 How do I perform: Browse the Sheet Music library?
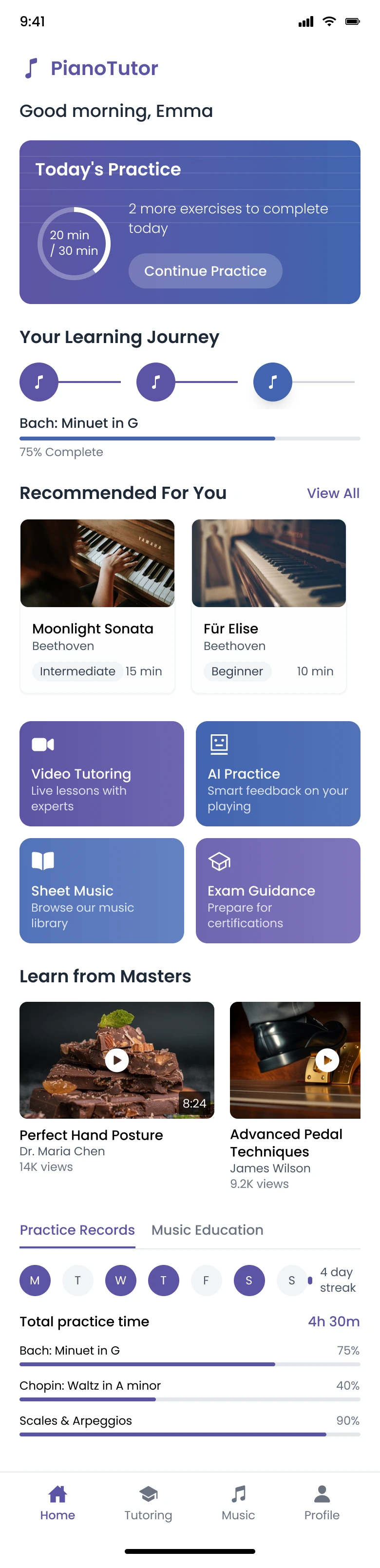click(x=102, y=890)
